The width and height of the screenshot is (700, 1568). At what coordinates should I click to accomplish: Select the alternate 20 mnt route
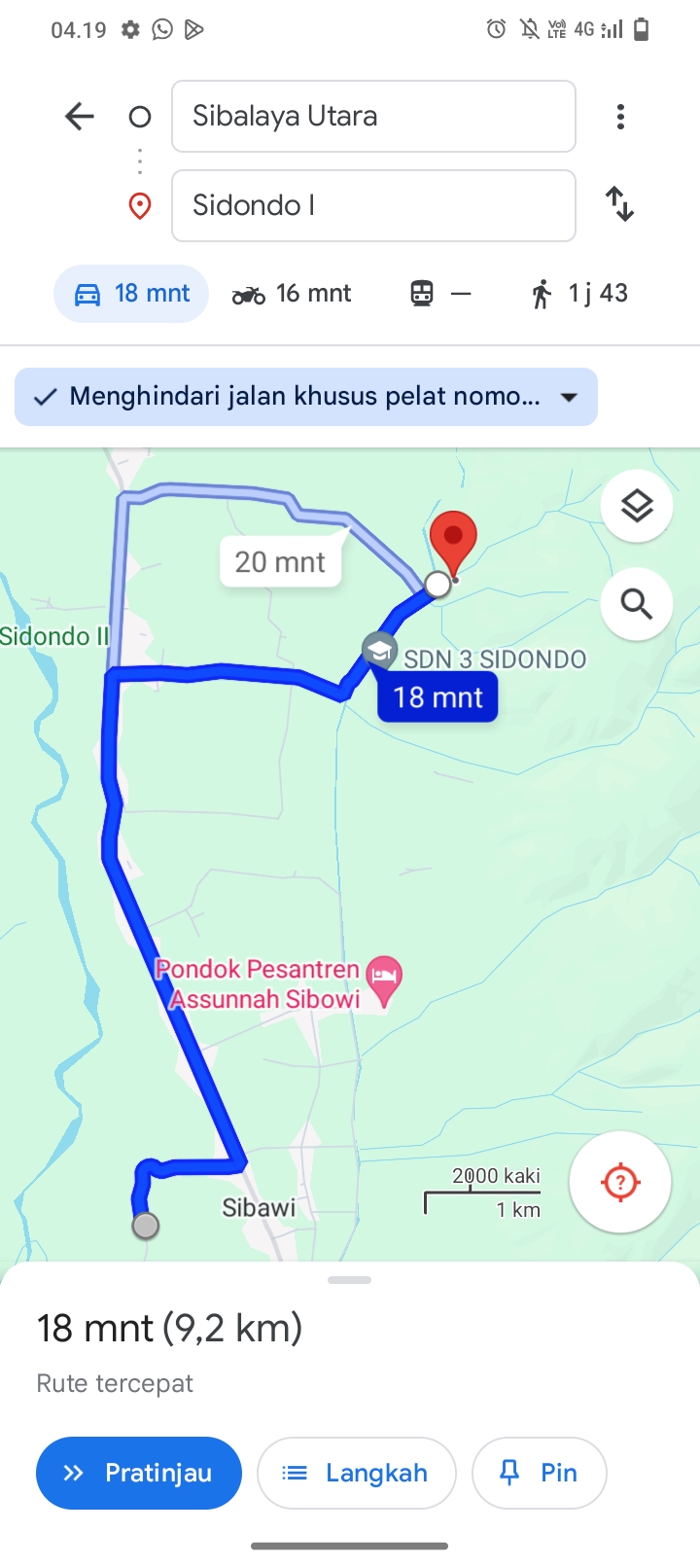(280, 561)
